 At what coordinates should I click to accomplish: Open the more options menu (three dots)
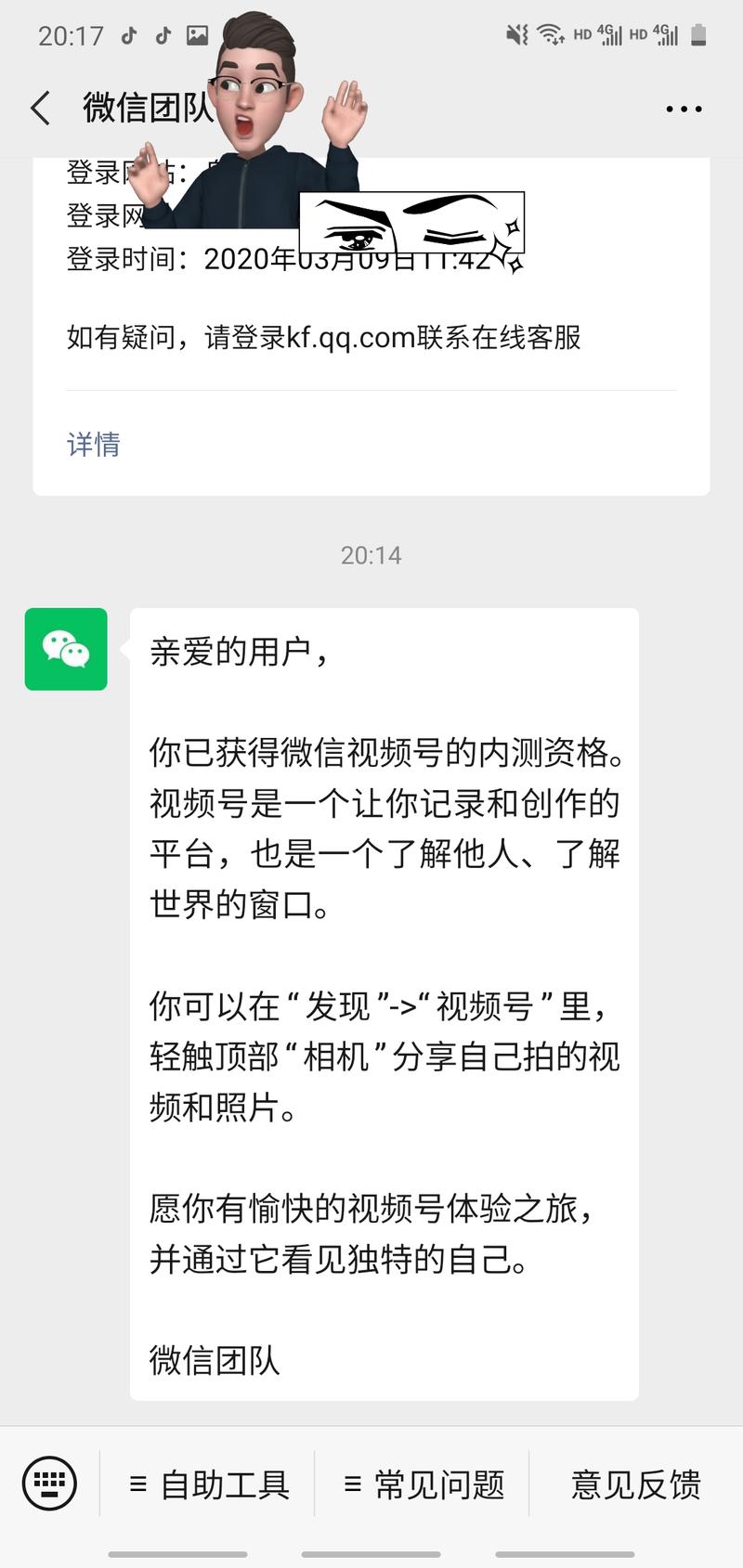683,109
